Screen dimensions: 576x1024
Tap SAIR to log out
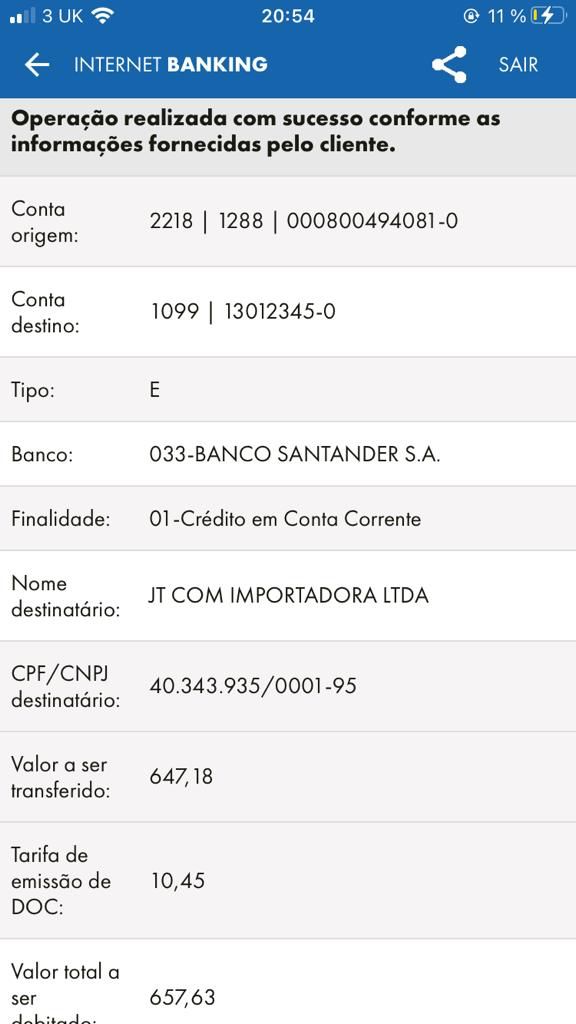[519, 65]
